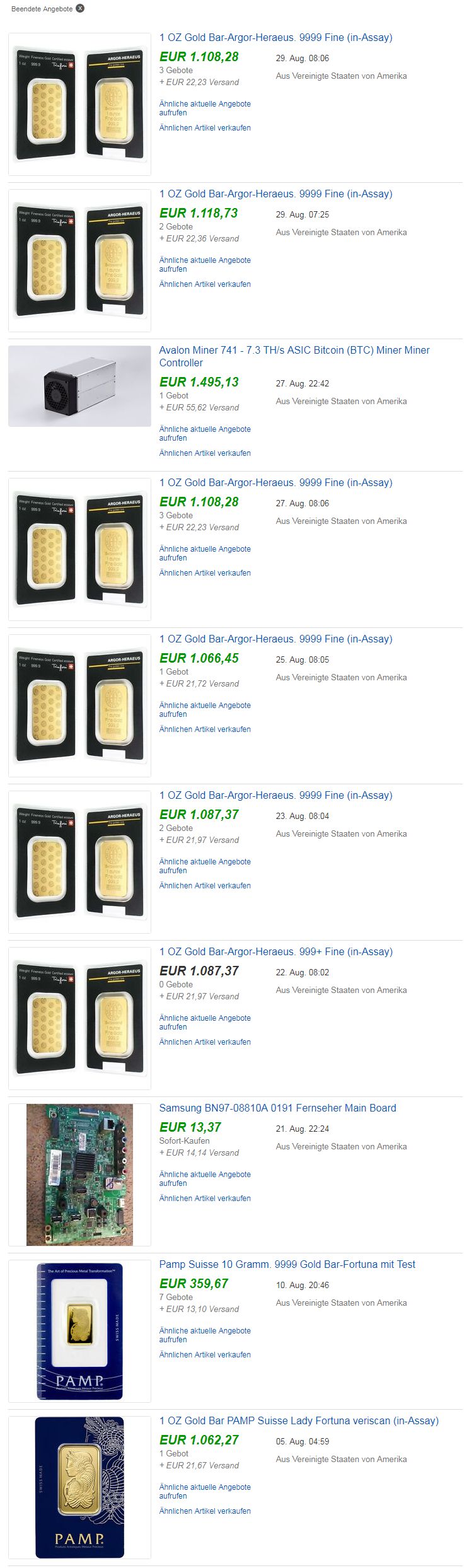
Task: Tap the Avalon Miner product image
Action: click(x=79, y=386)
